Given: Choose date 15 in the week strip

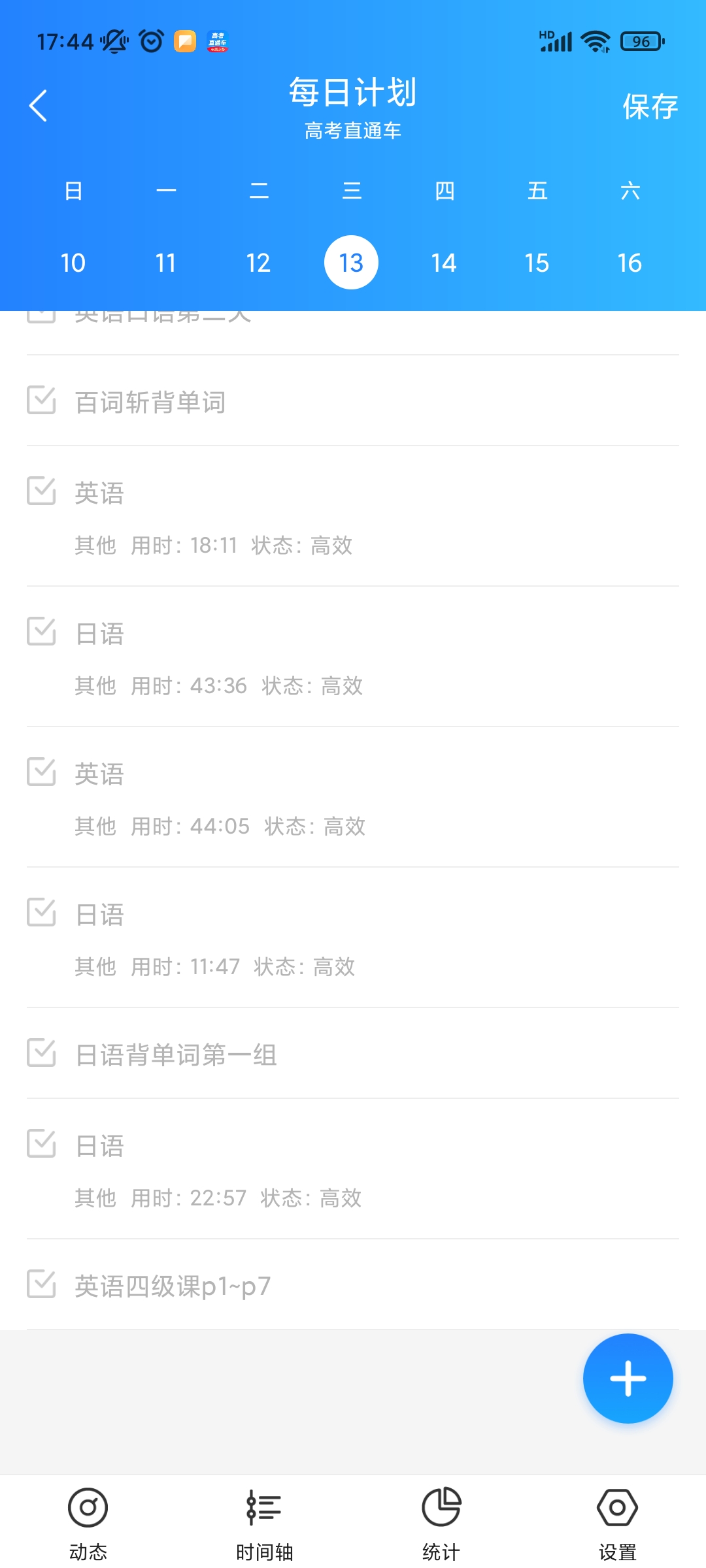Looking at the screenshot, I should [x=537, y=263].
